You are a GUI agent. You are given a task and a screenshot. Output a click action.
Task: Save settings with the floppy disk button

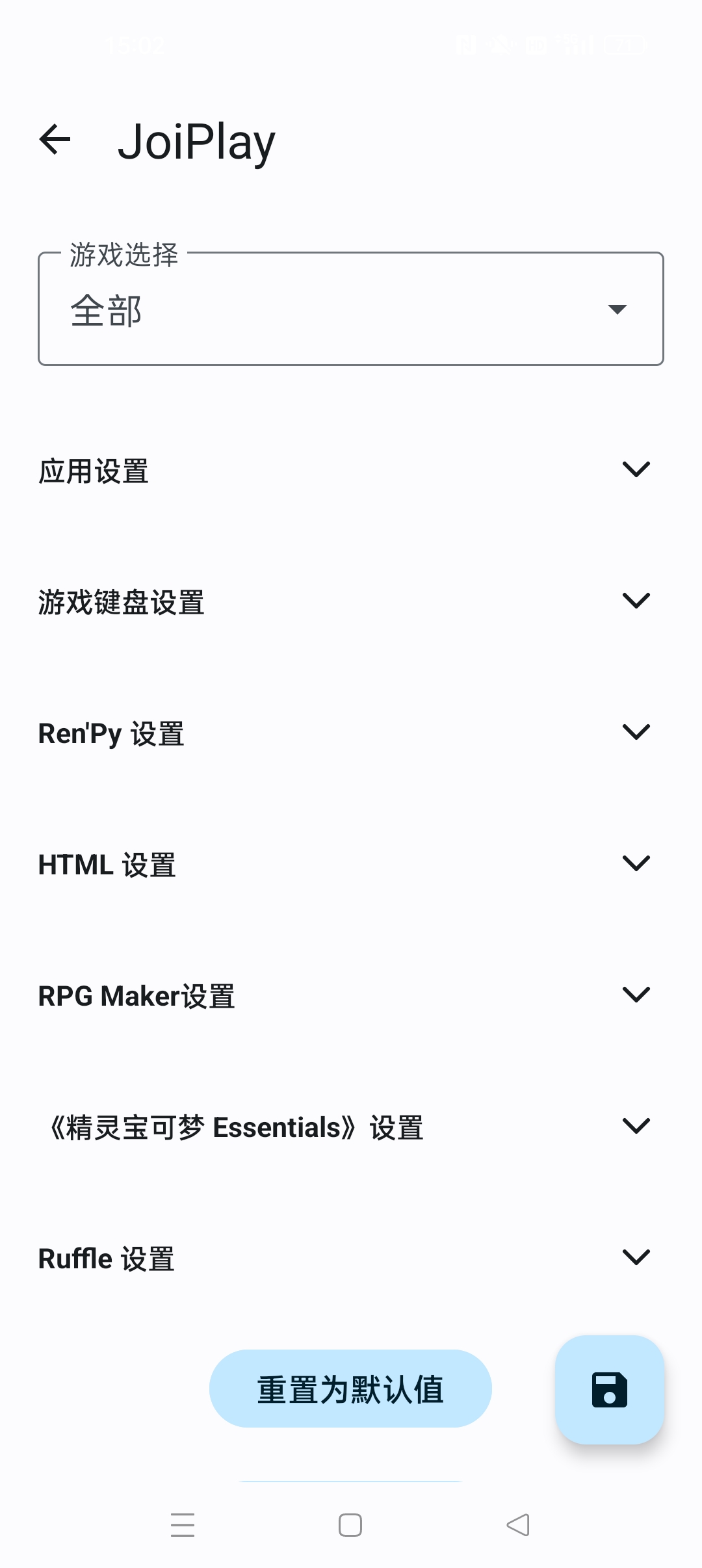coord(610,1390)
